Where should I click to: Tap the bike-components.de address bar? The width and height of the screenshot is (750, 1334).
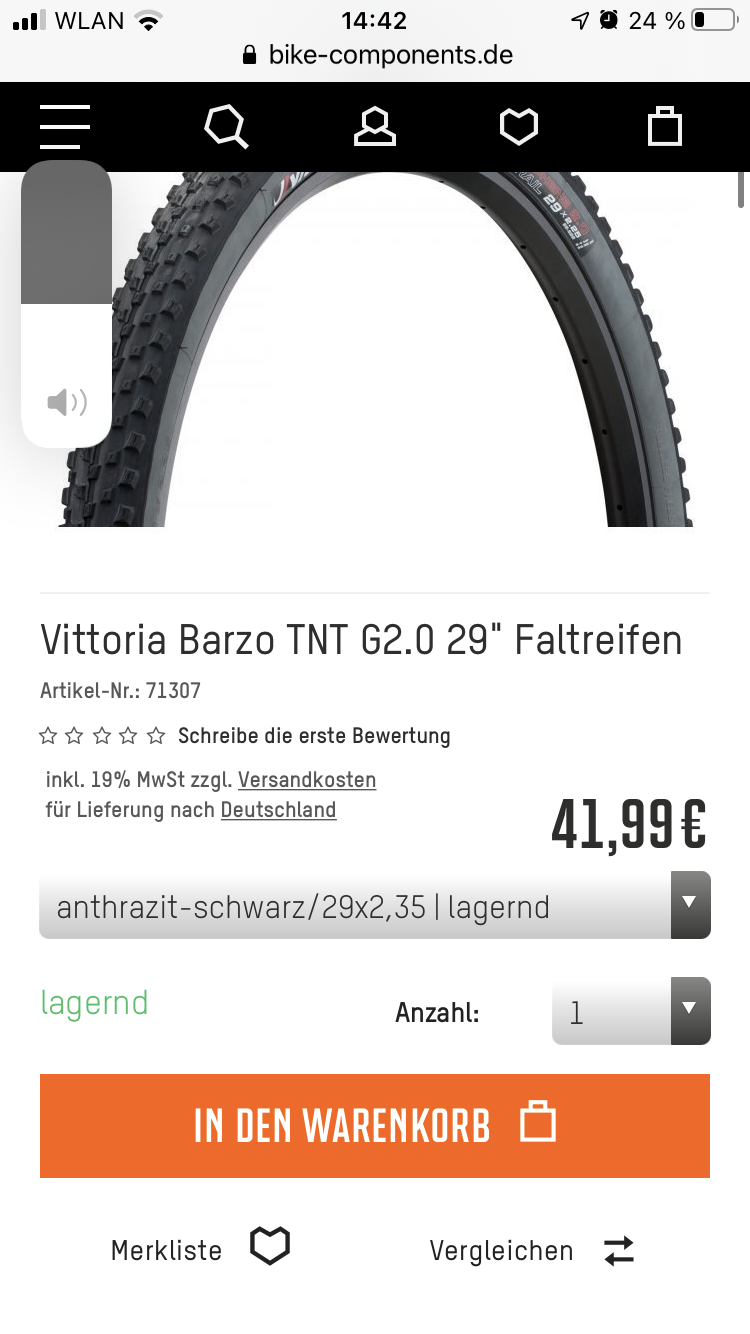coord(378,54)
